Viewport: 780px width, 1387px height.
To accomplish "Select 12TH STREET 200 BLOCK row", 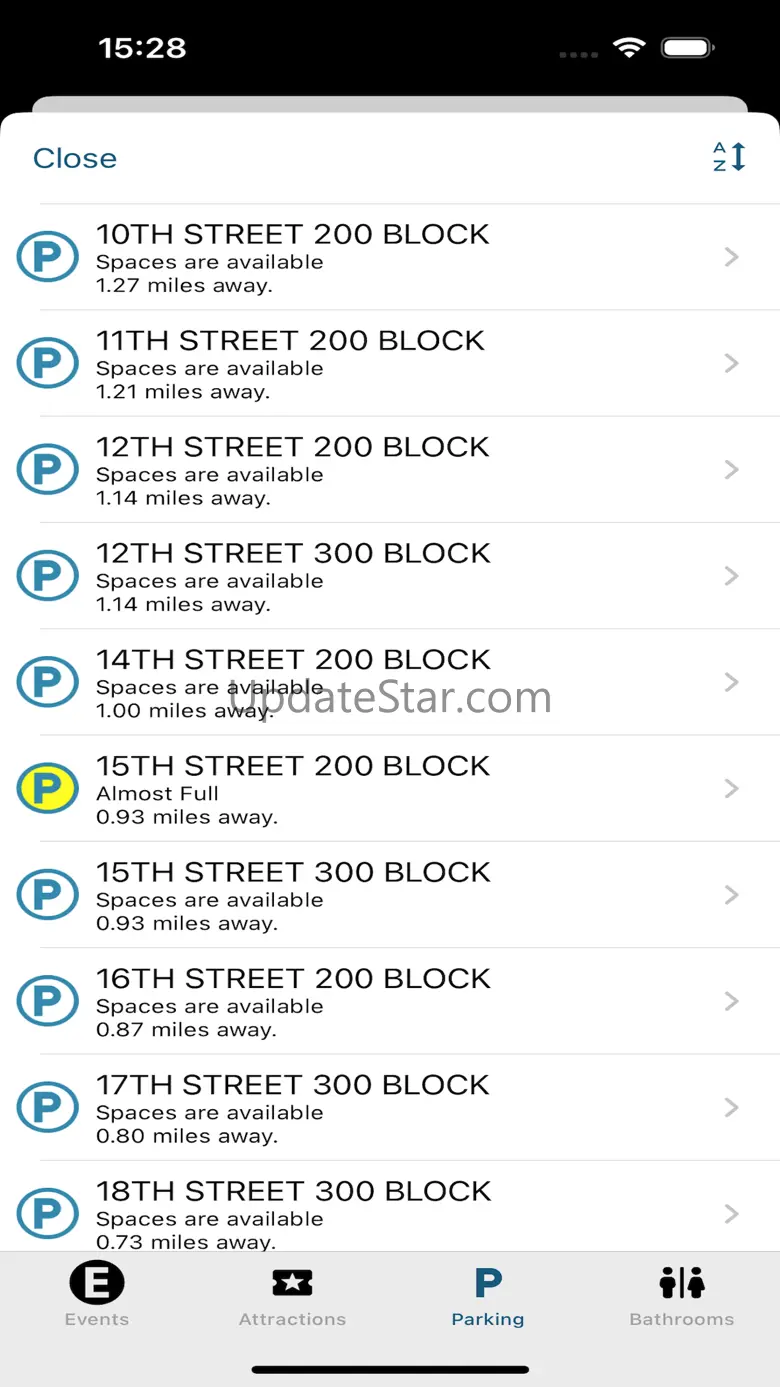I will [390, 470].
